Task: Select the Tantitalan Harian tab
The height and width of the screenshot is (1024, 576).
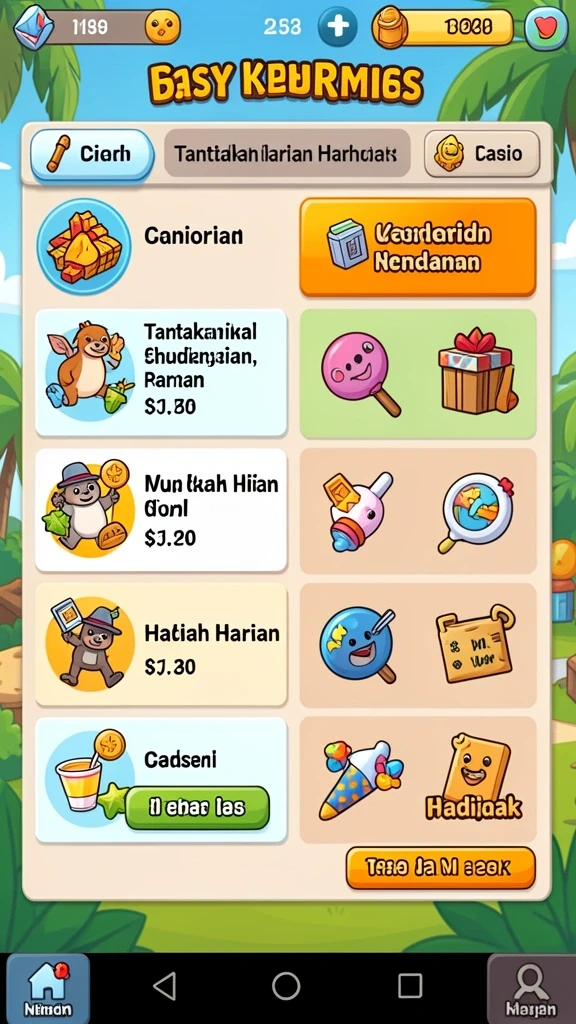Action: tap(287, 153)
